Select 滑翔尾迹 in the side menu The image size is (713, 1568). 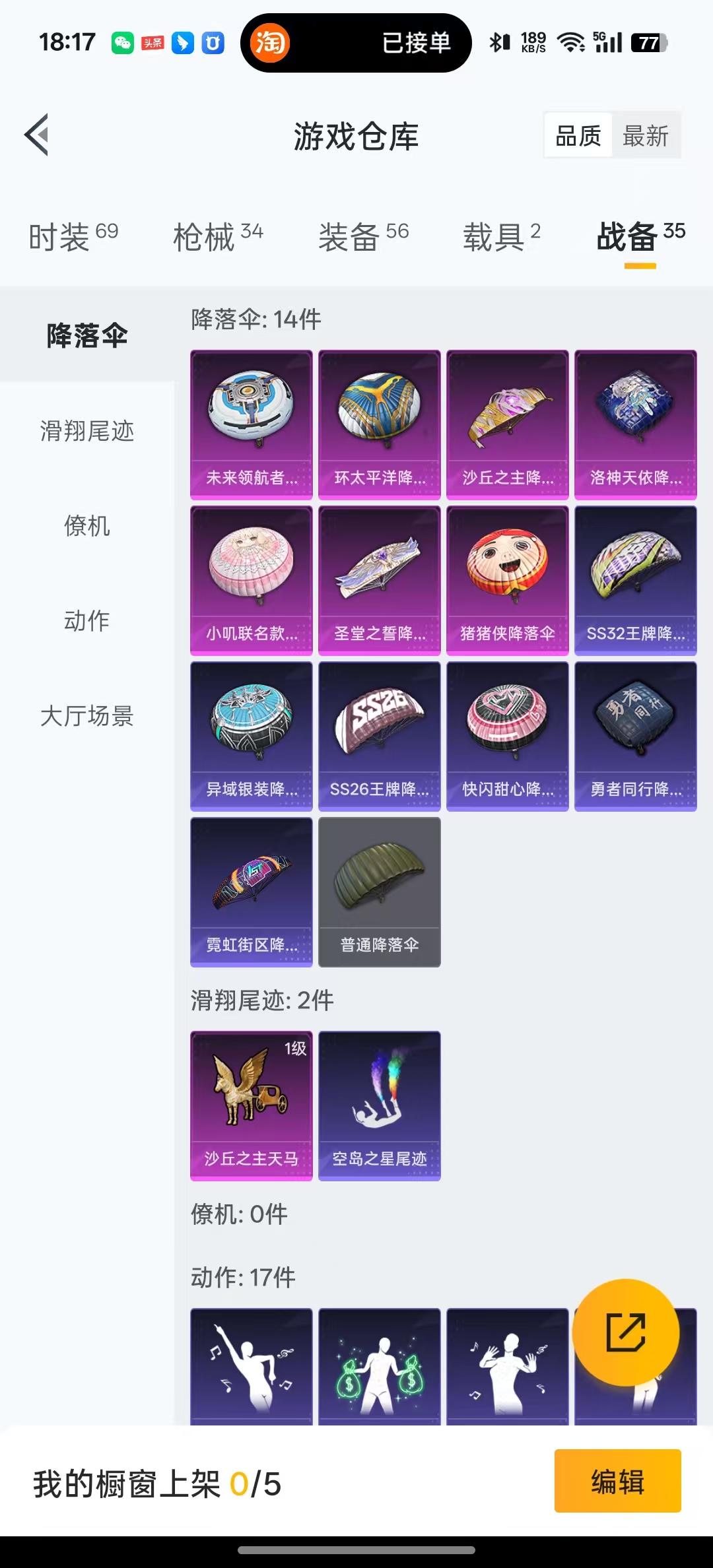pyautogui.click(x=87, y=431)
